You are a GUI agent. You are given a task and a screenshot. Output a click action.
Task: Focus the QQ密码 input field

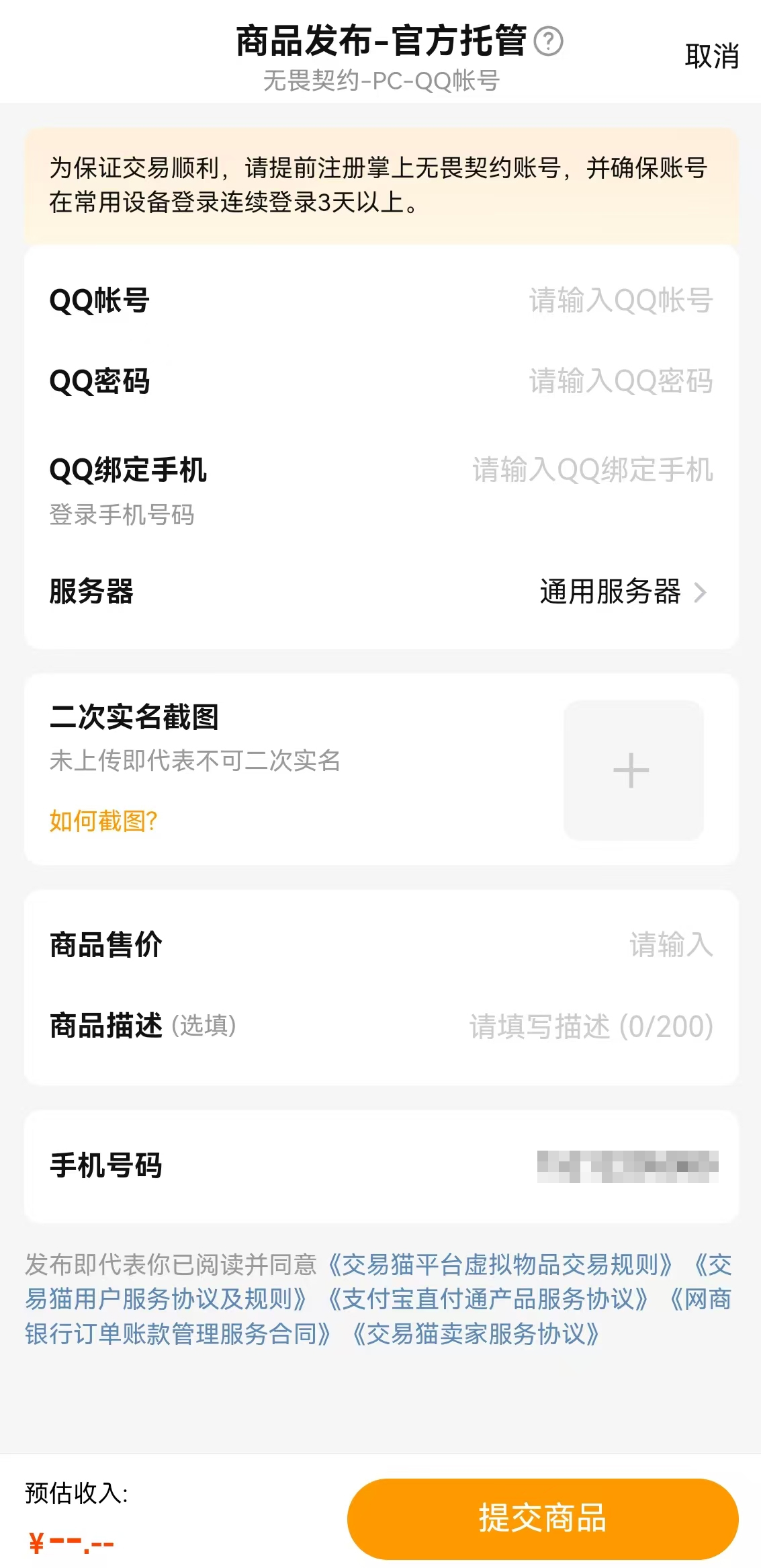tap(620, 381)
